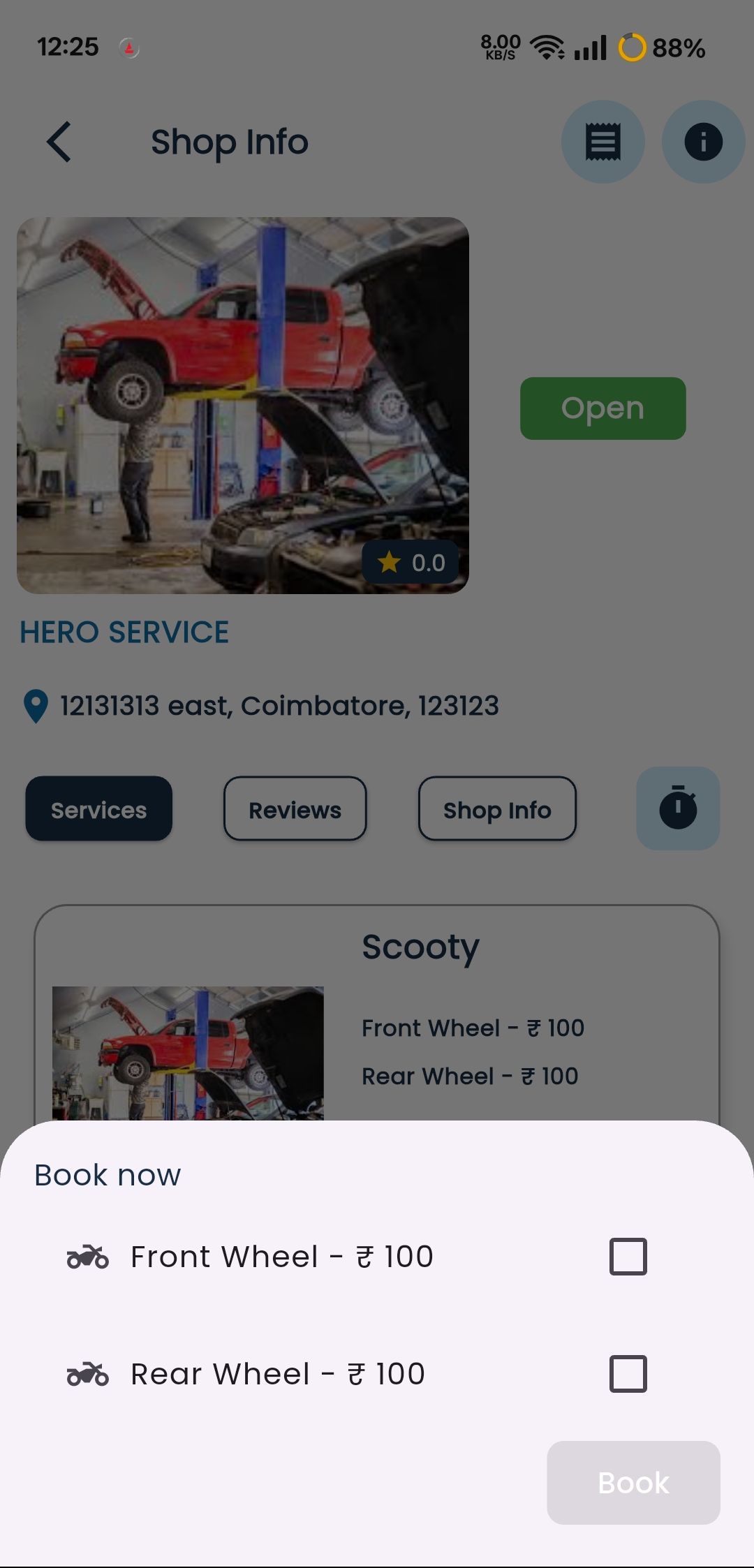Switch to the Shop Info tab

(497, 809)
